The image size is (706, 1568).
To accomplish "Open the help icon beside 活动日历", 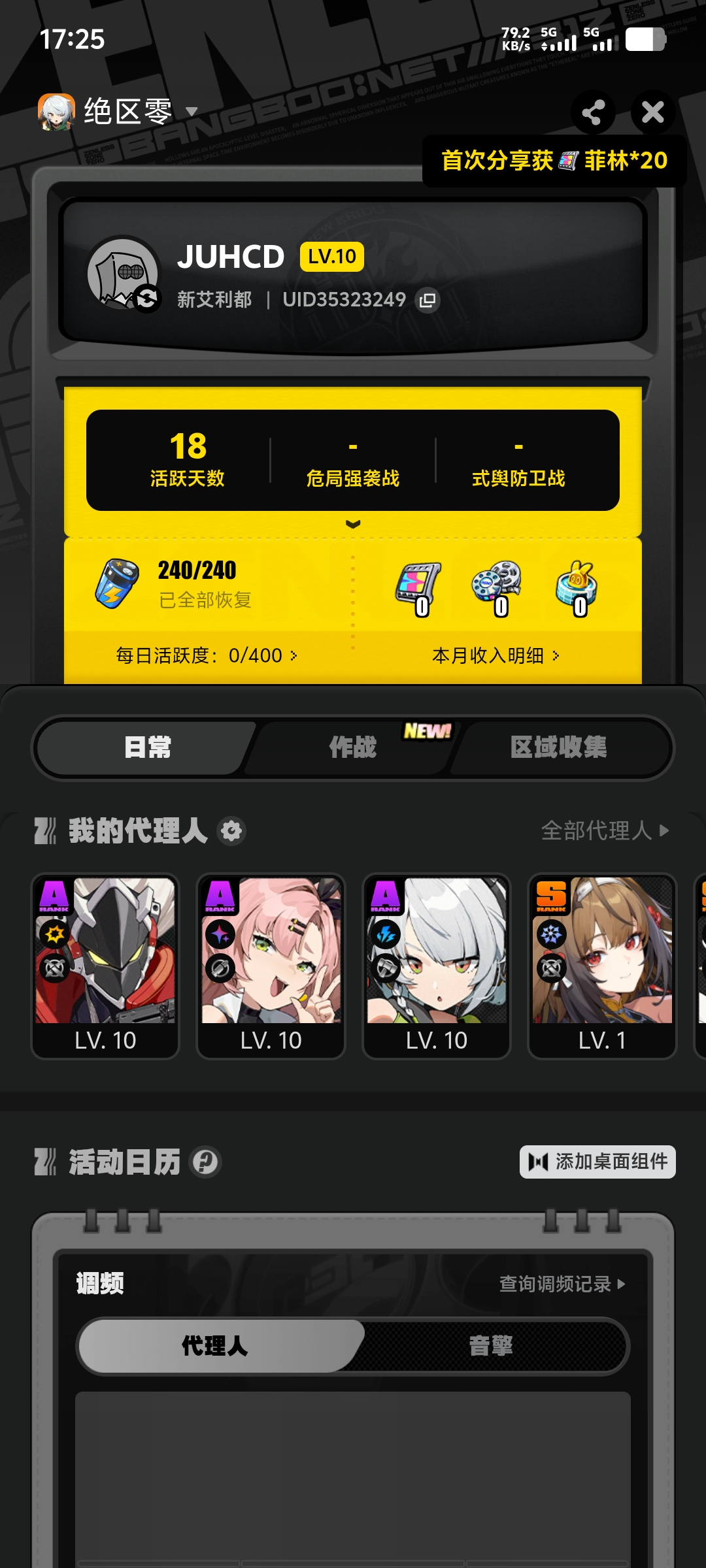I will click(205, 1162).
